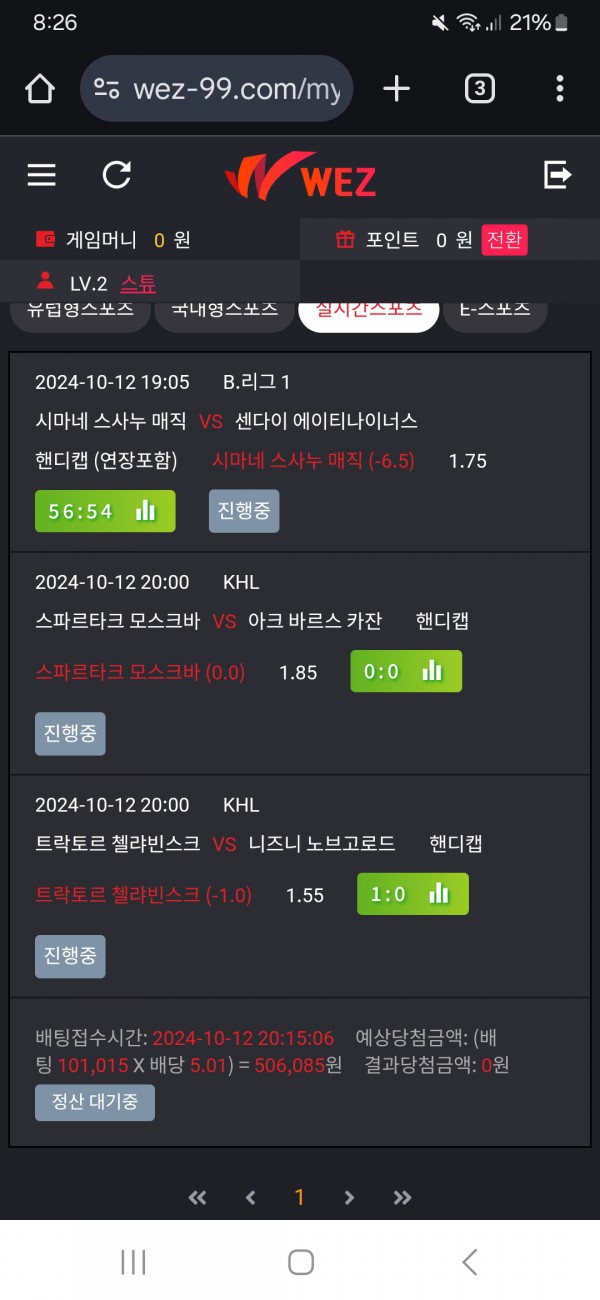
Task: Open the 스튜 user profile link
Action: [138, 283]
